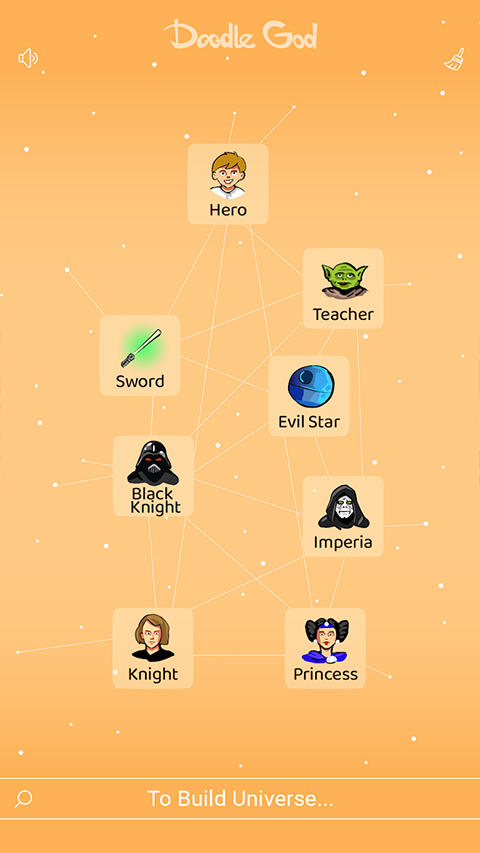Choose the Sword element
Screen dimensions: 480x853
coord(140,355)
